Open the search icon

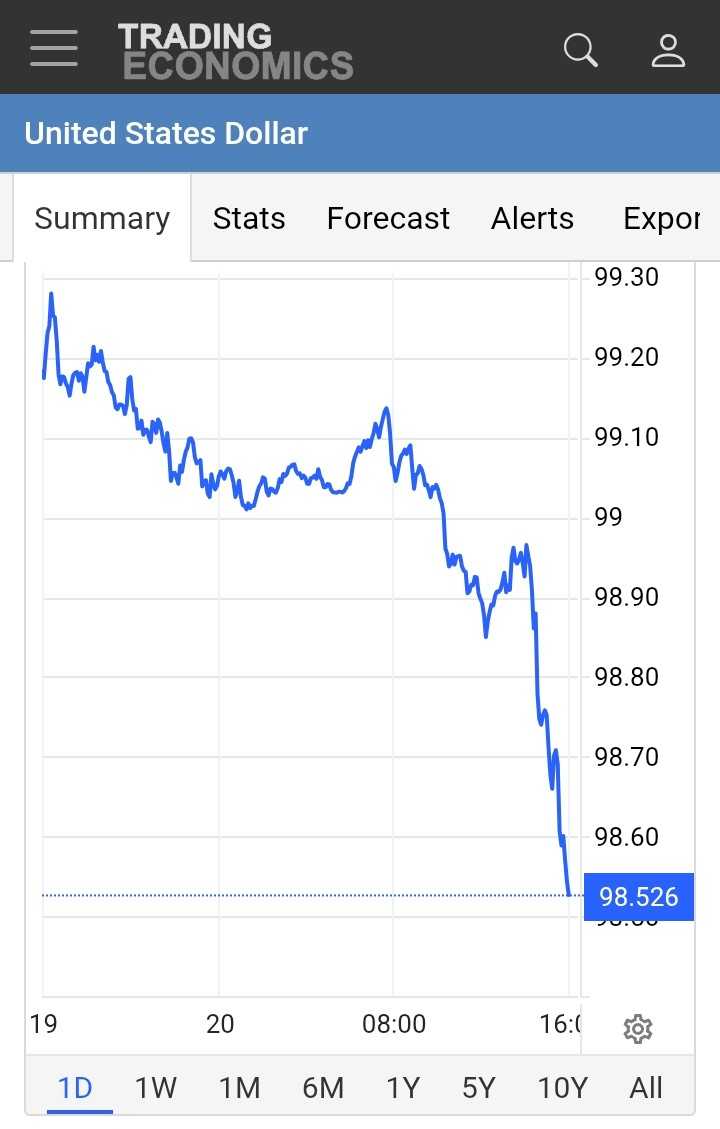pyautogui.click(x=580, y=49)
